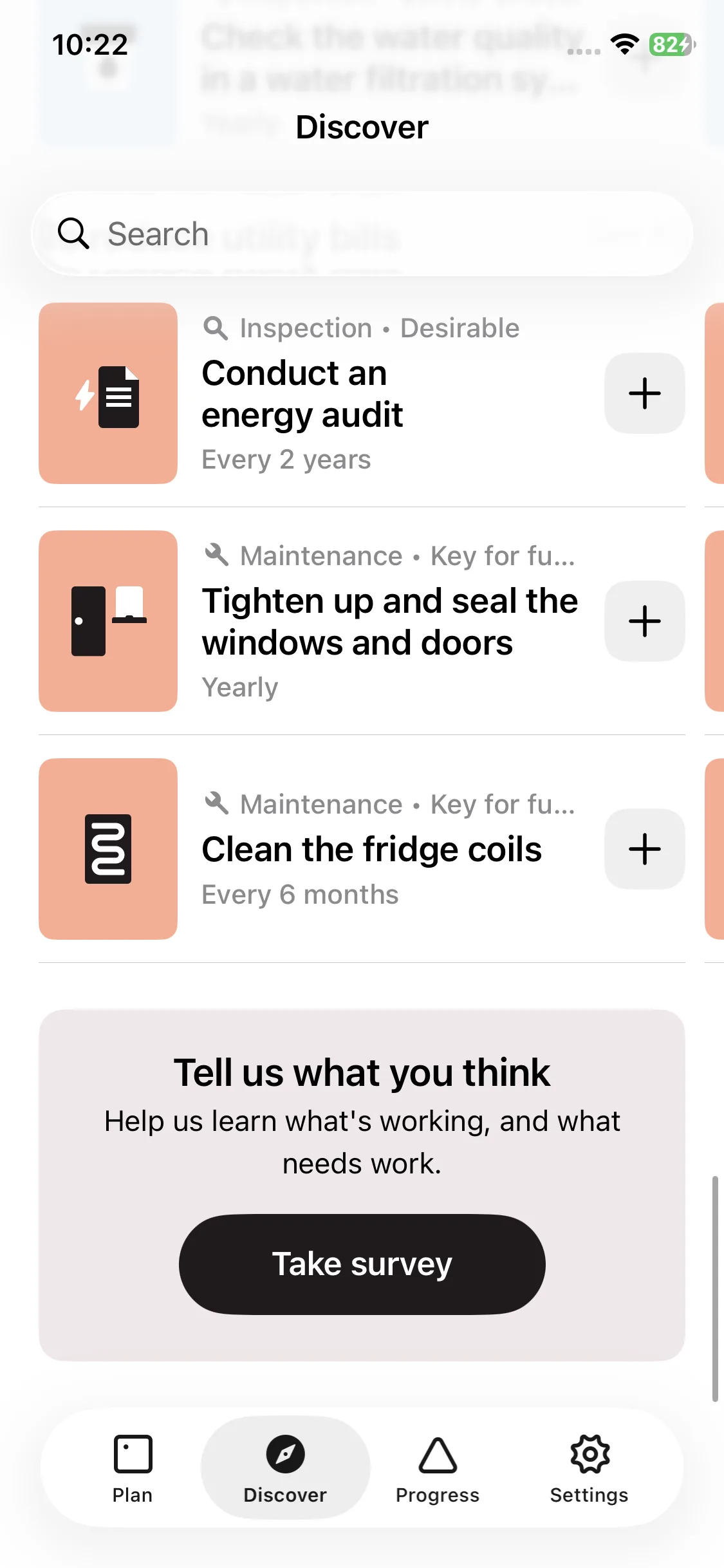Add the Clean the fridge coils task
Image resolution: width=724 pixels, height=1568 pixels.
(x=644, y=849)
